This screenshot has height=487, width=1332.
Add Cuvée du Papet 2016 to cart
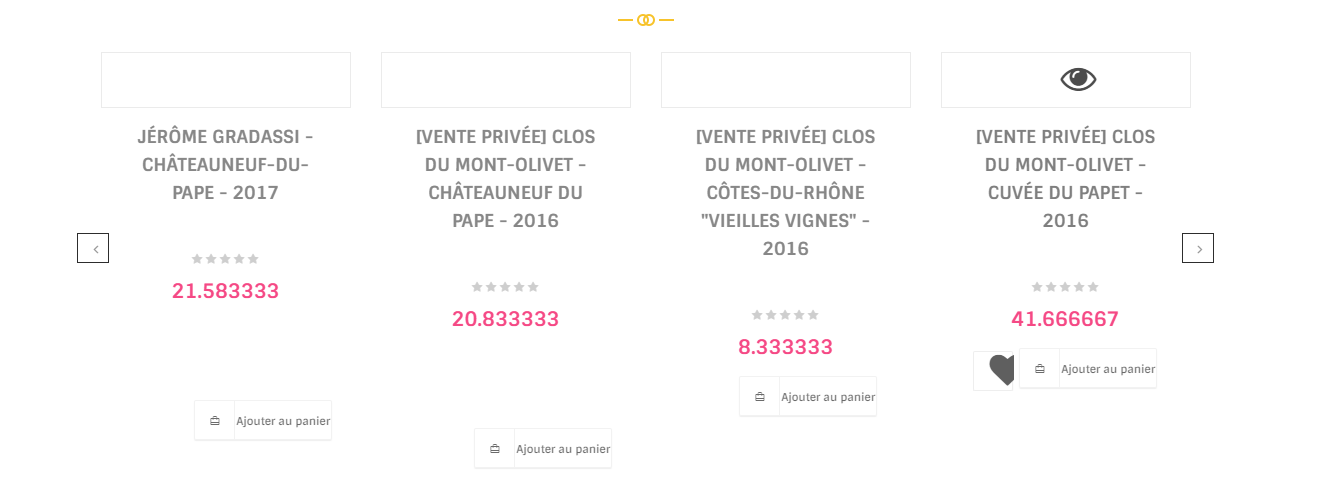(x=1088, y=369)
